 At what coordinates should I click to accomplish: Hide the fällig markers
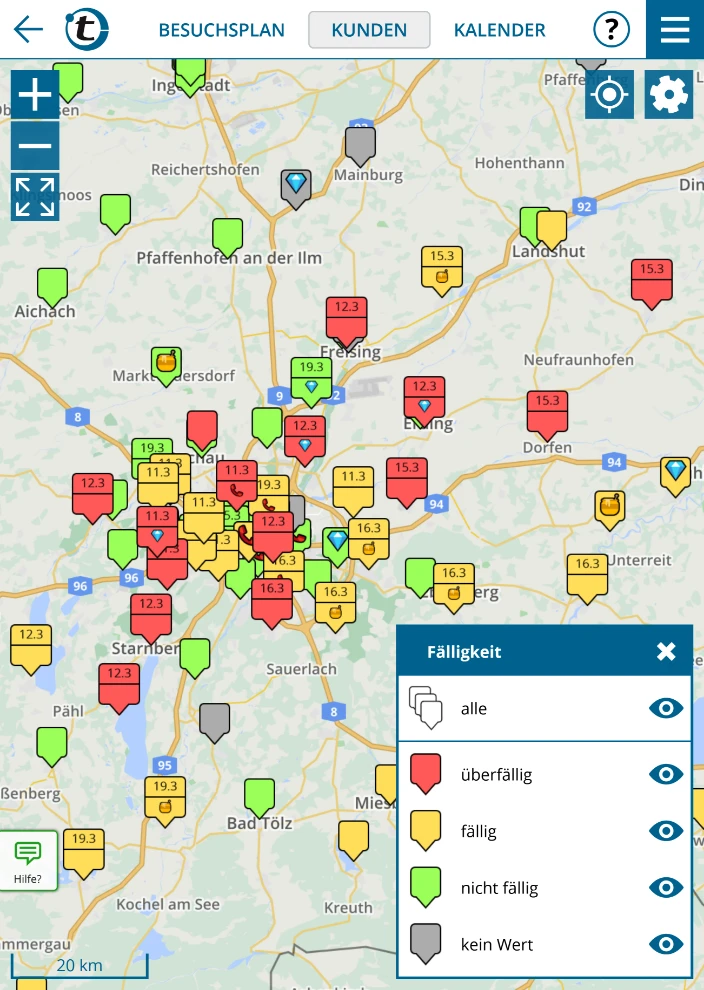(x=666, y=831)
